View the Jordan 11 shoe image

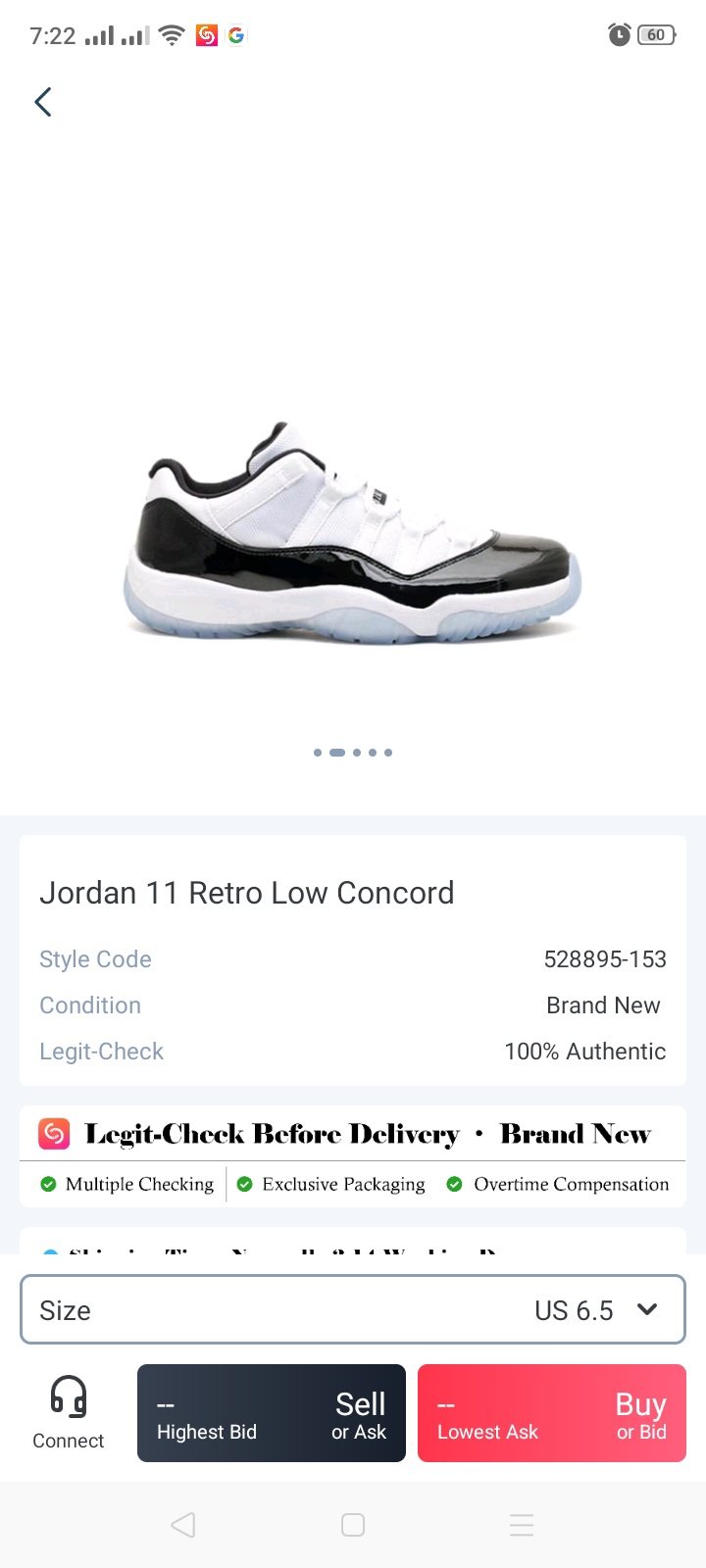point(353,534)
